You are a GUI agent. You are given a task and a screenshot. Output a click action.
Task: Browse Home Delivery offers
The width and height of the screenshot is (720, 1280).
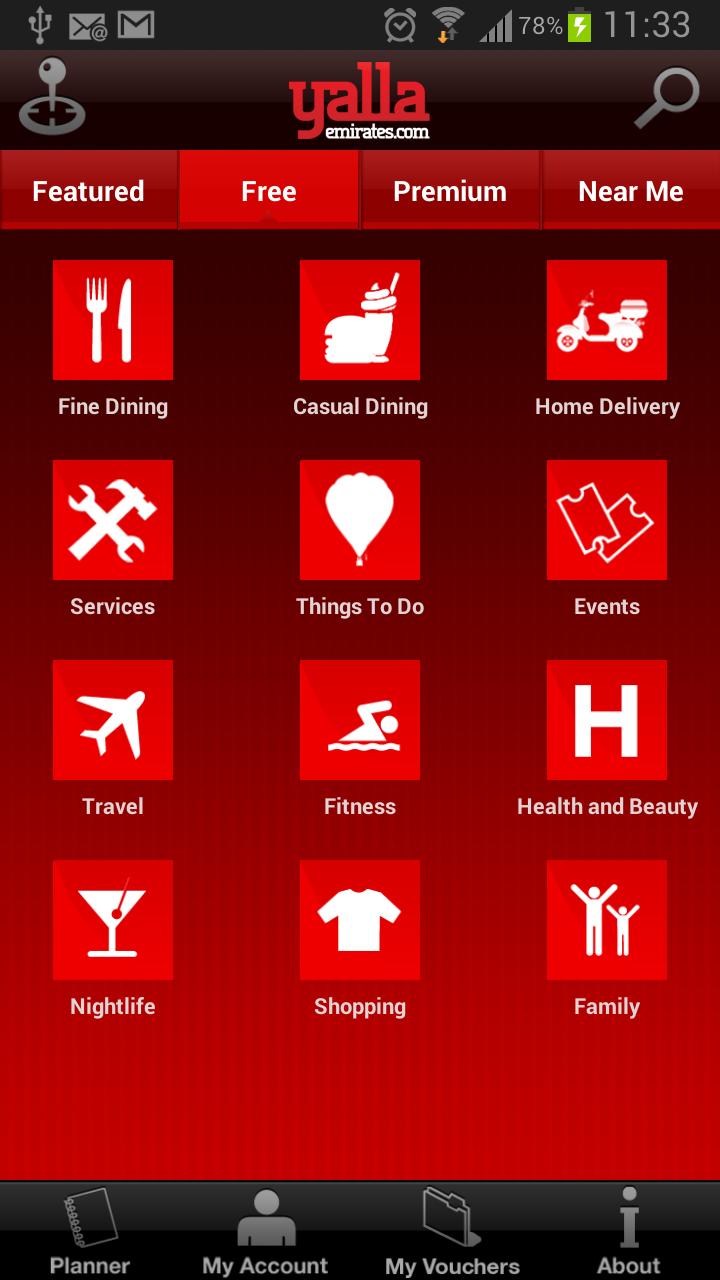pos(607,320)
